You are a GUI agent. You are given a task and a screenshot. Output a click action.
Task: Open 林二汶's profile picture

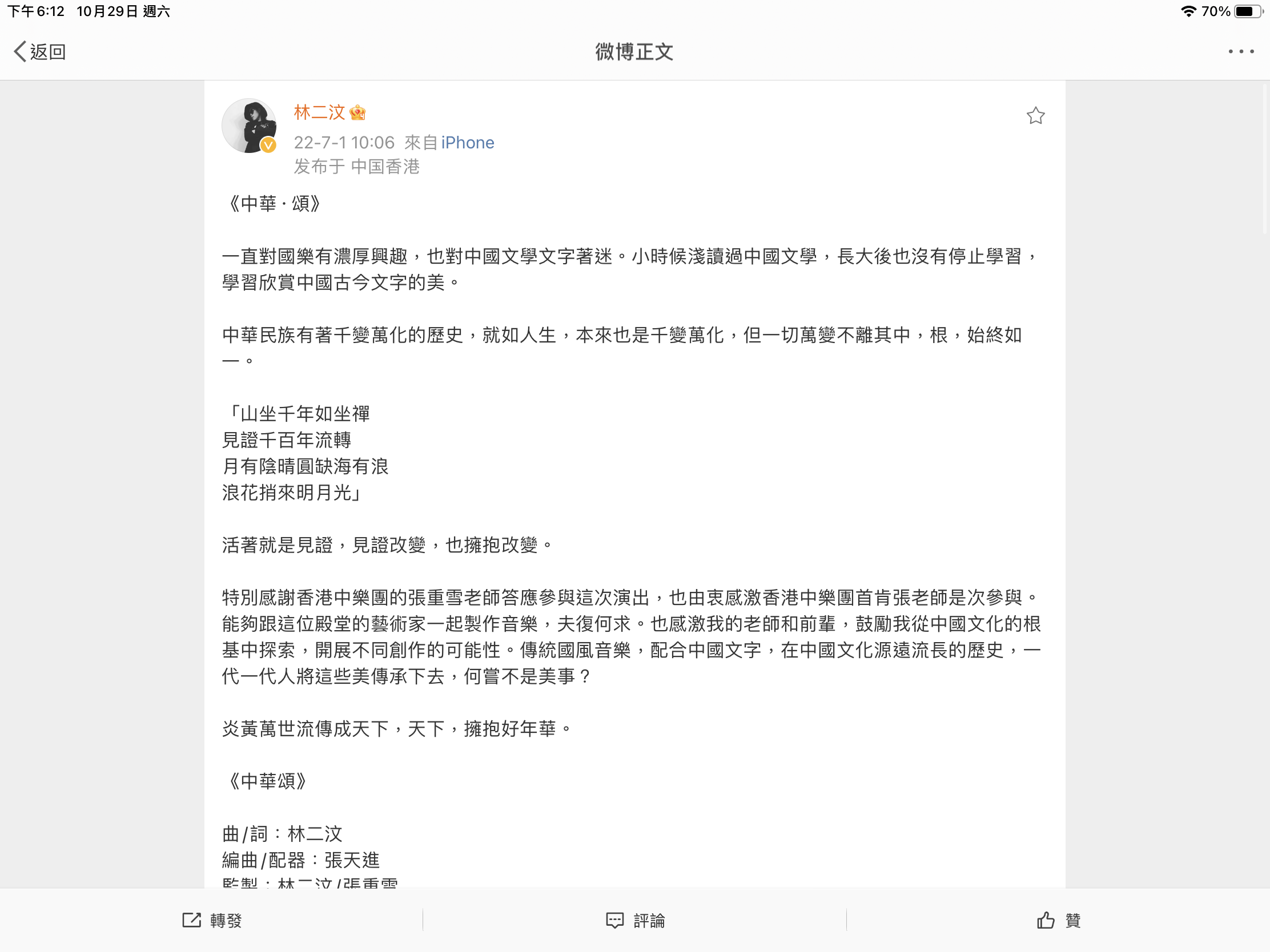248,125
